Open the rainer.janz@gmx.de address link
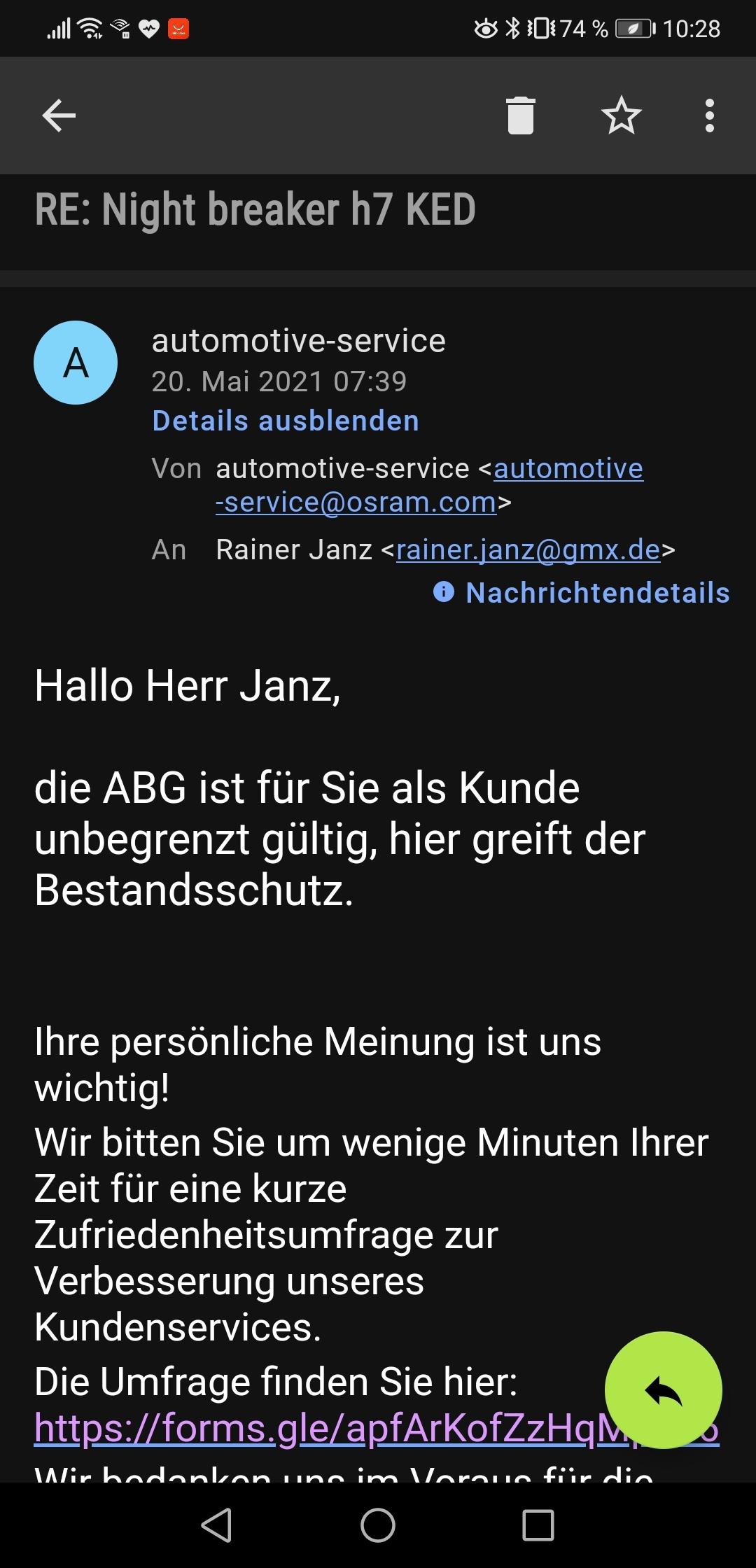This screenshot has width=756, height=1568. tap(528, 550)
